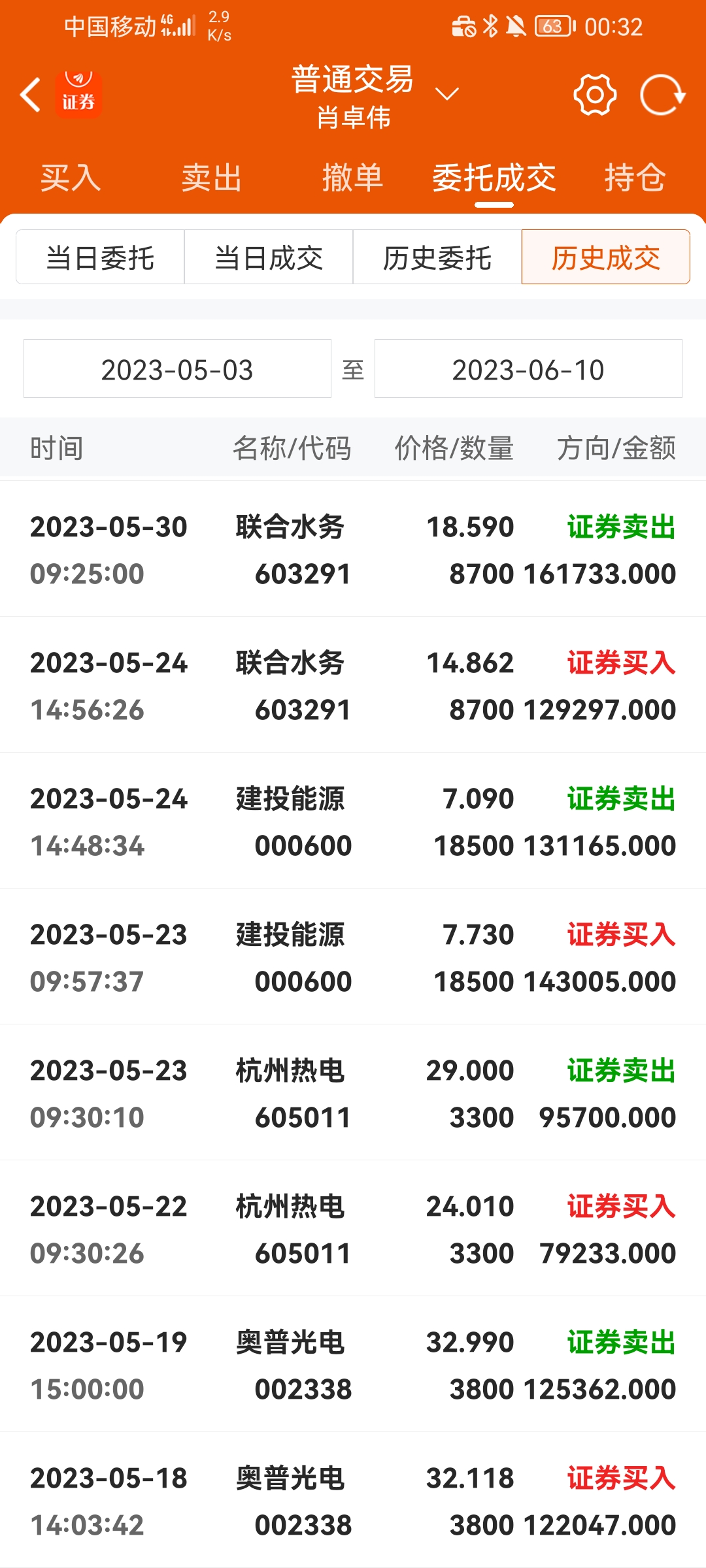The image size is (706, 1568).
Task: Open the 撤单 tab
Action: (352, 178)
